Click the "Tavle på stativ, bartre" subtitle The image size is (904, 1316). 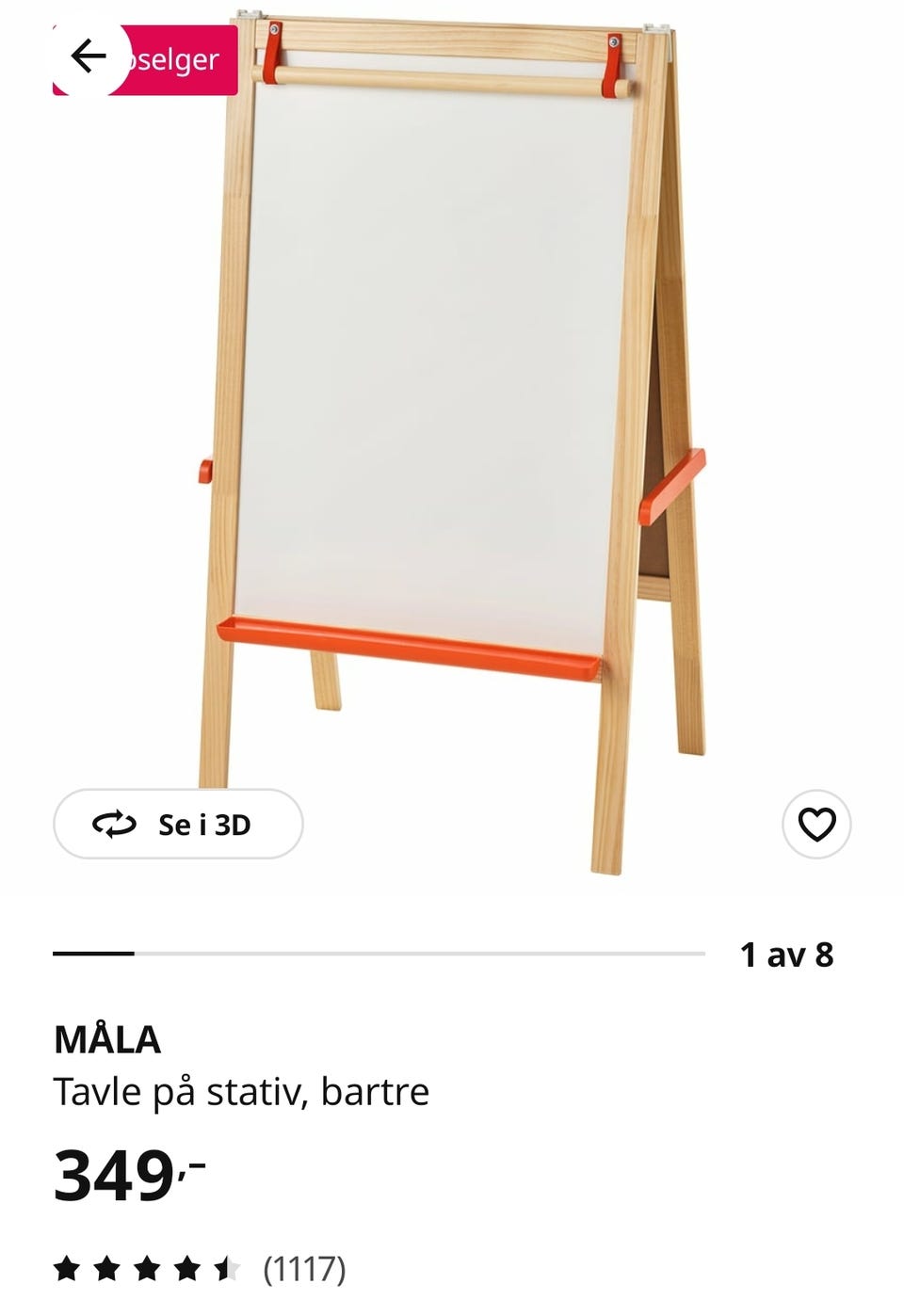[x=242, y=1092]
